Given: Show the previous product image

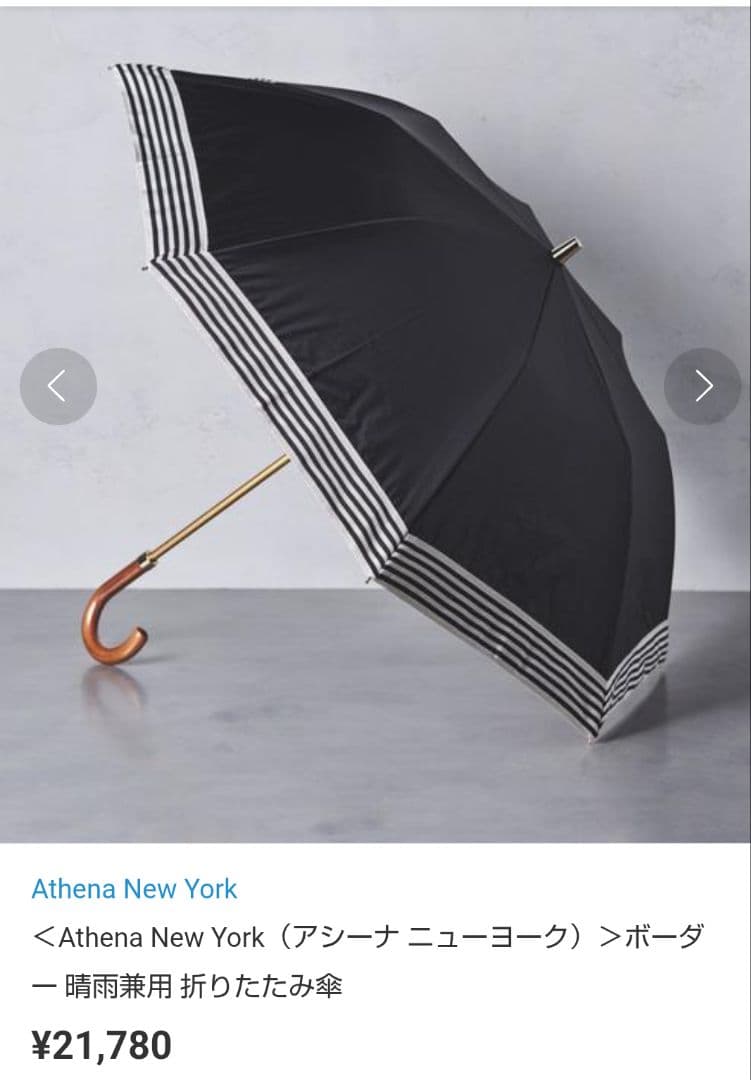Looking at the screenshot, I should [x=58, y=386].
